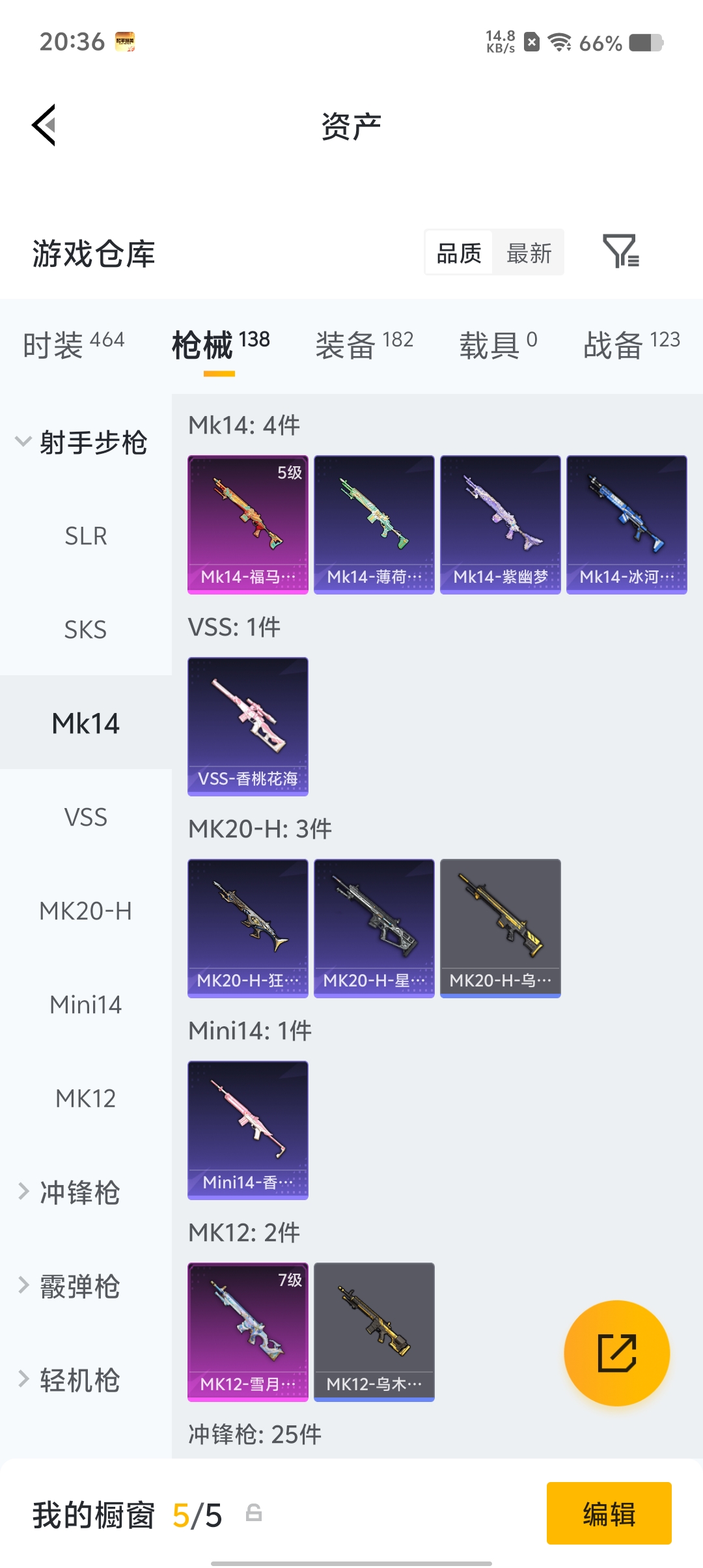The height and width of the screenshot is (1568, 703).
Task: Go back from the 资产 page
Action: pyautogui.click(x=44, y=125)
